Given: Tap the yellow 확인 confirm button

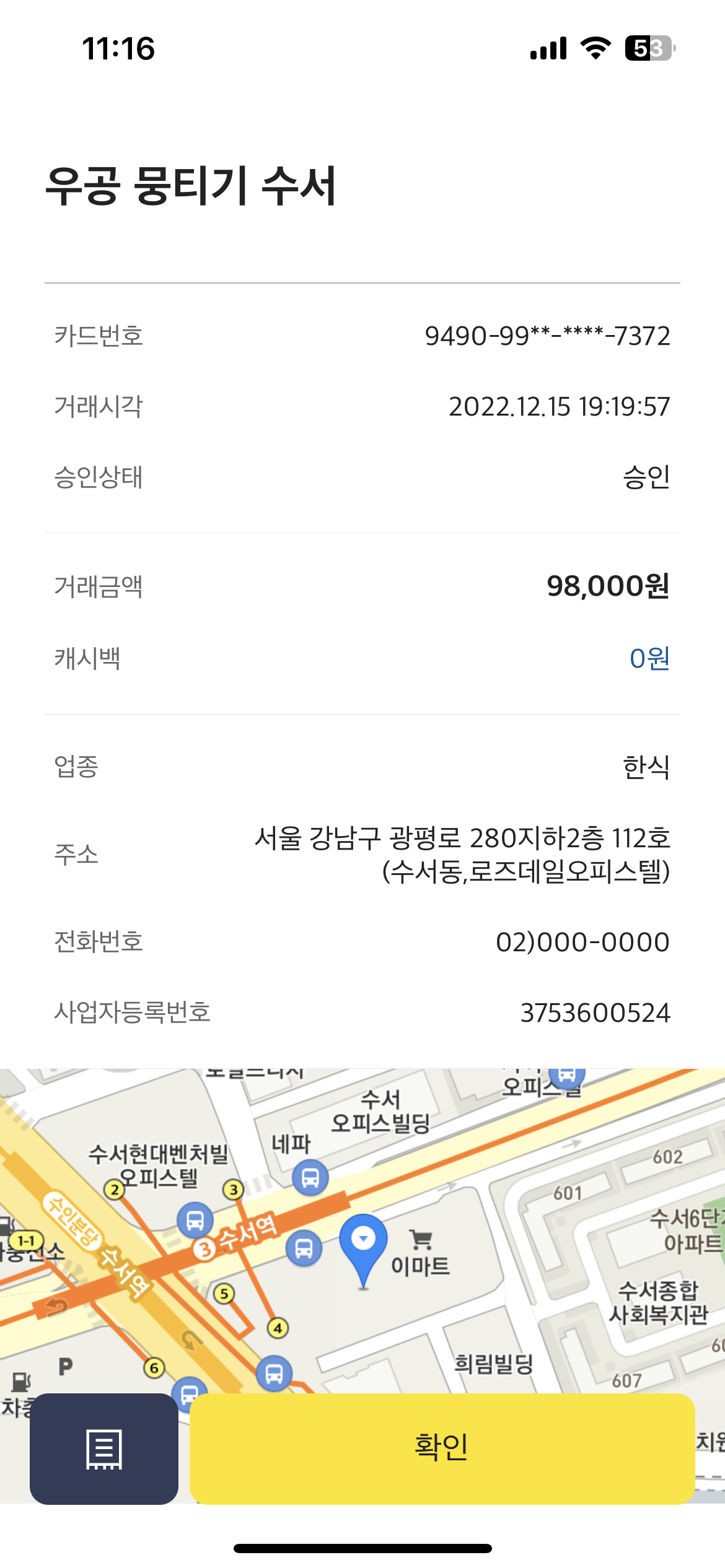Looking at the screenshot, I should [441, 1448].
